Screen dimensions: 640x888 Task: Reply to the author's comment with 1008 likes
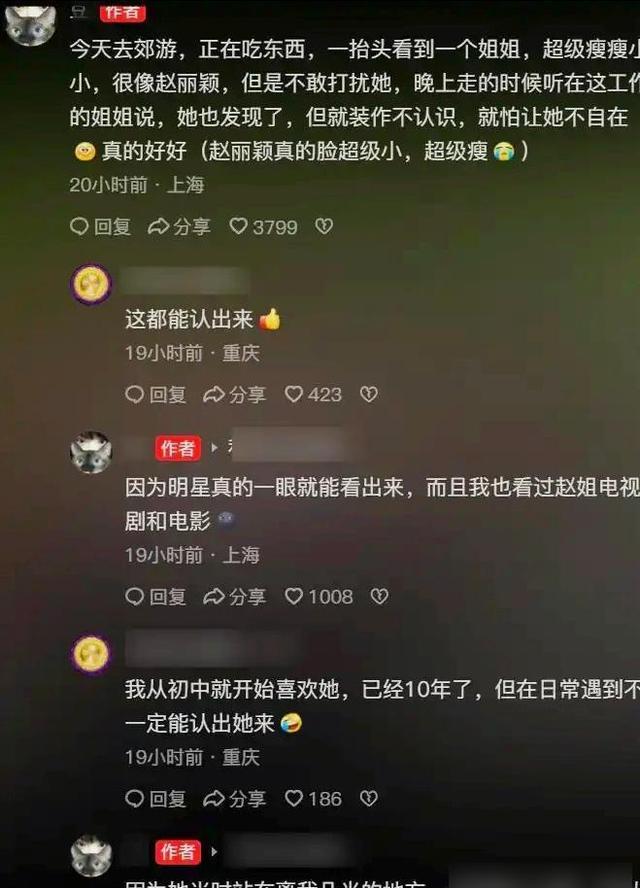tap(155, 597)
